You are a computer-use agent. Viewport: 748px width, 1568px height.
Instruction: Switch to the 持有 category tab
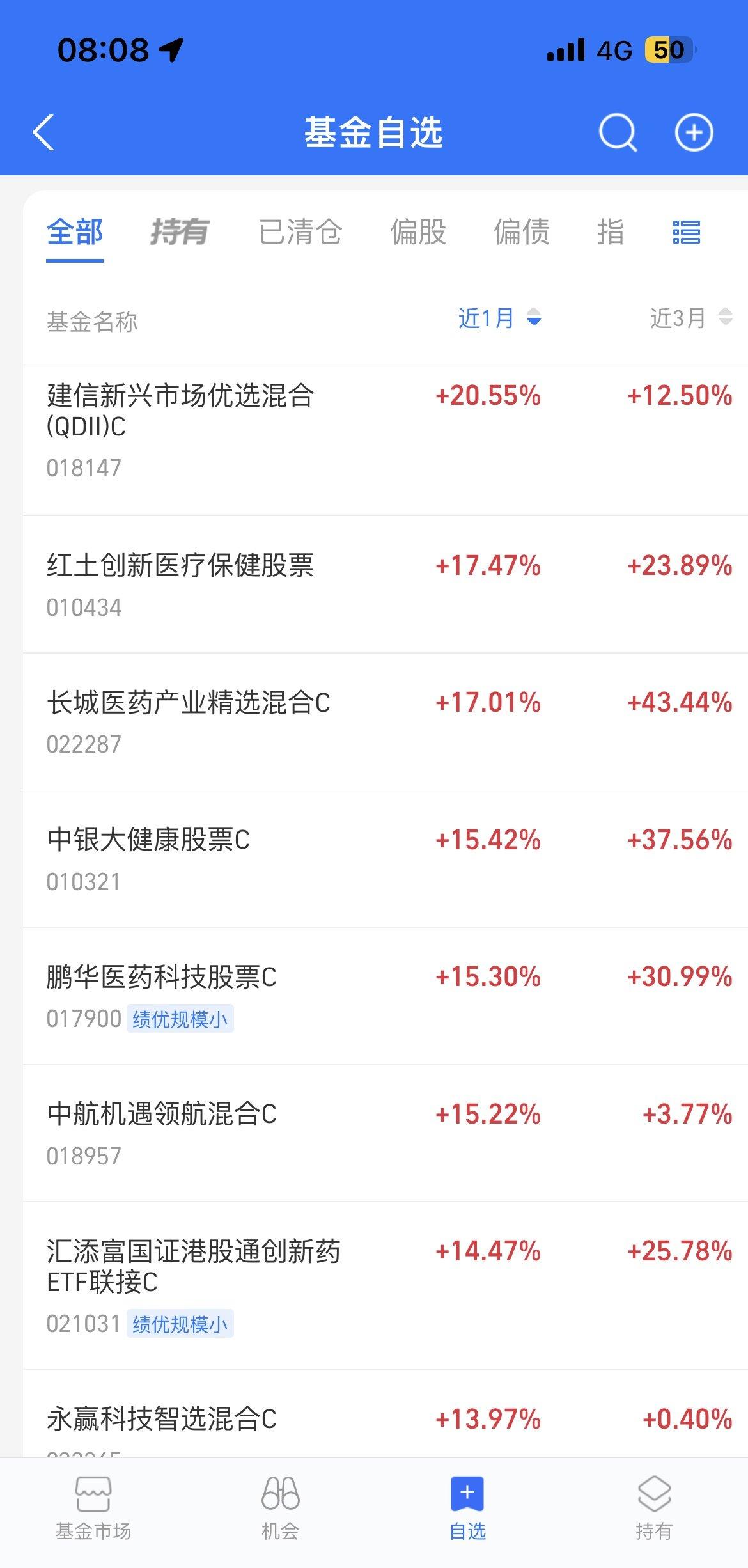[x=179, y=233]
